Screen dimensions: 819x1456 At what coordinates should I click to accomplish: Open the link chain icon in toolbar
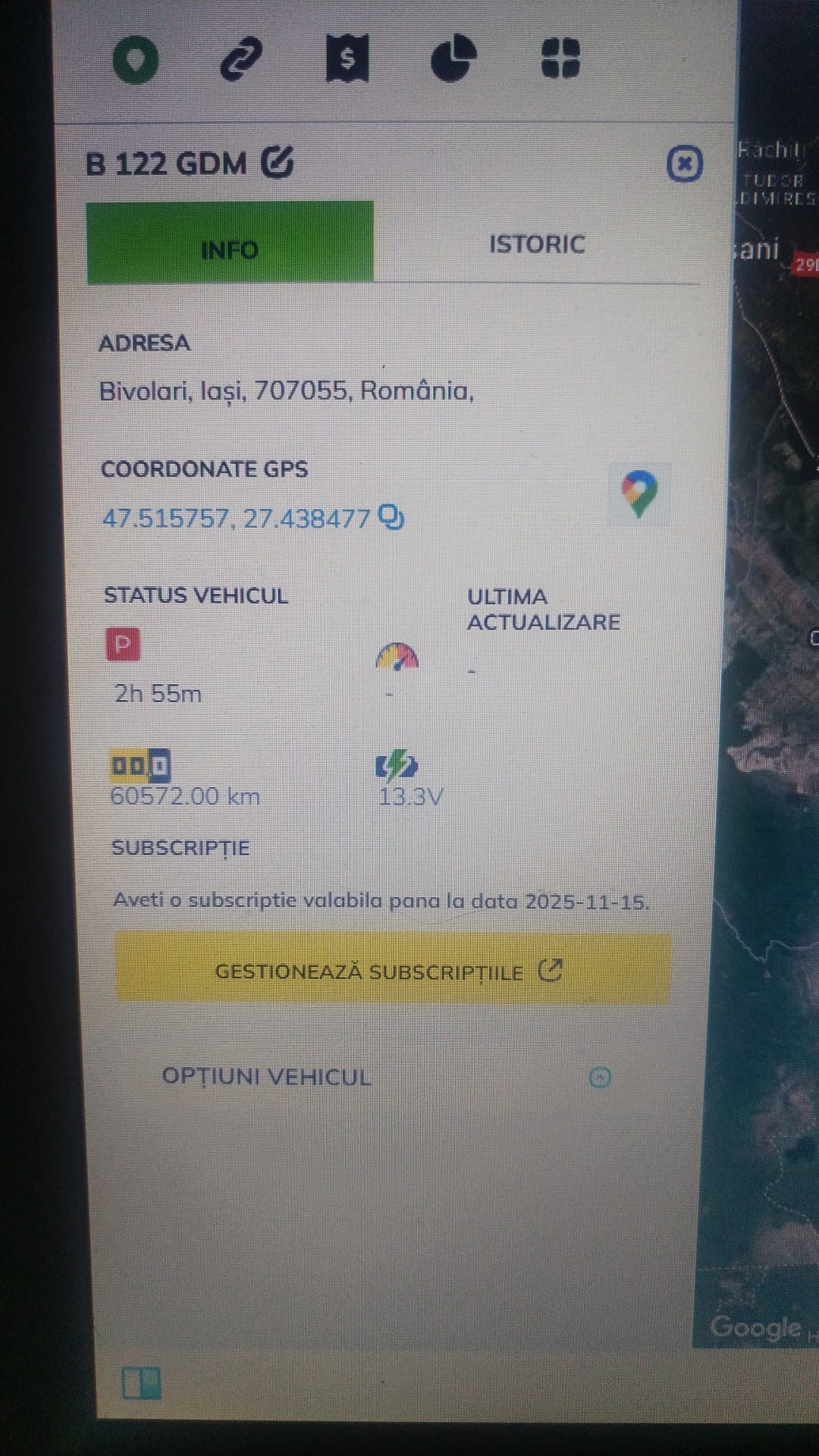[x=240, y=59]
